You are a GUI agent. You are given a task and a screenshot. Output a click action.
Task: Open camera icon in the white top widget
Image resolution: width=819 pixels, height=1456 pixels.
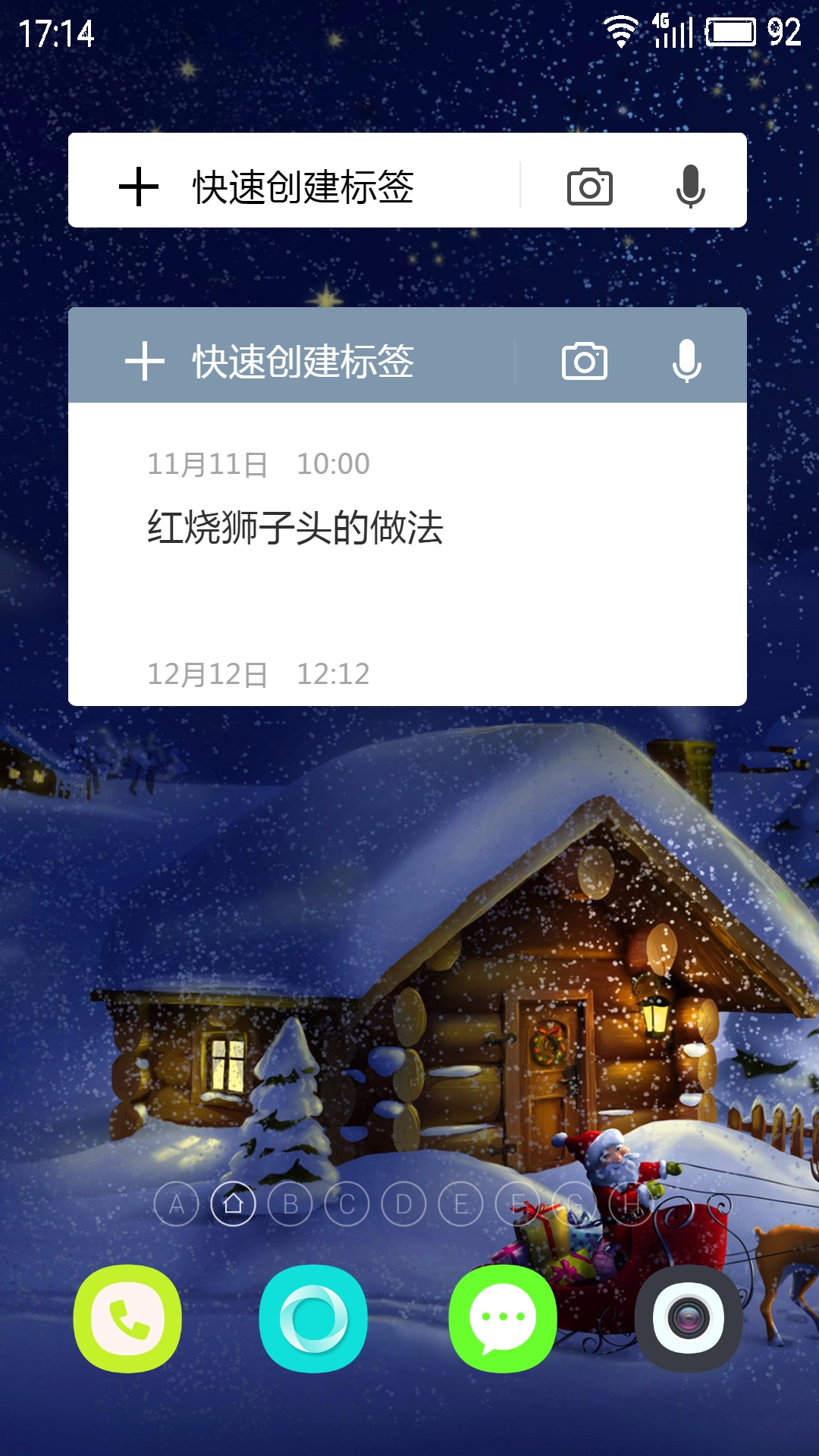point(590,187)
